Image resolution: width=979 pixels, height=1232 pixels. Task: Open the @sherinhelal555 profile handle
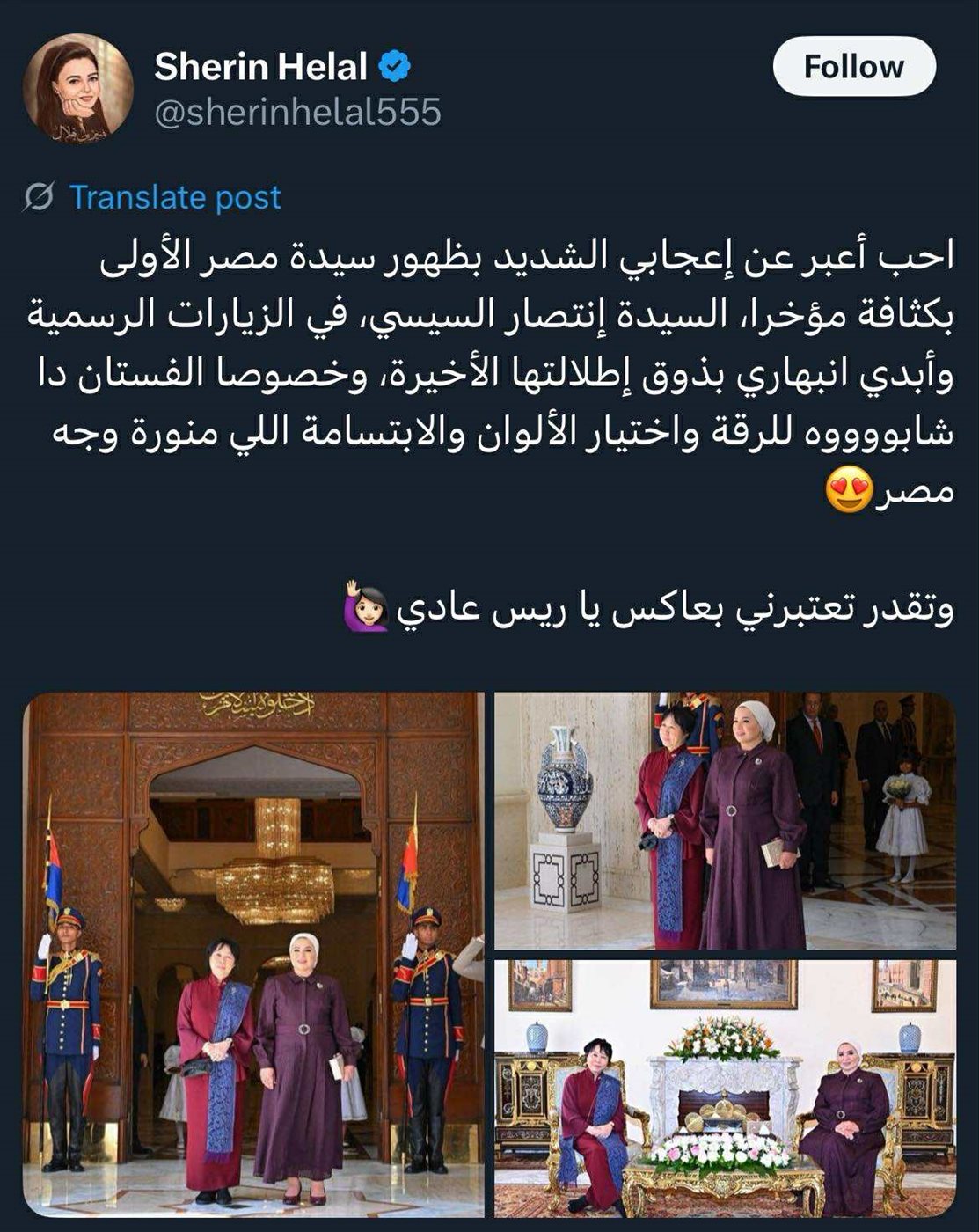pyautogui.click(x=297, y=113)
